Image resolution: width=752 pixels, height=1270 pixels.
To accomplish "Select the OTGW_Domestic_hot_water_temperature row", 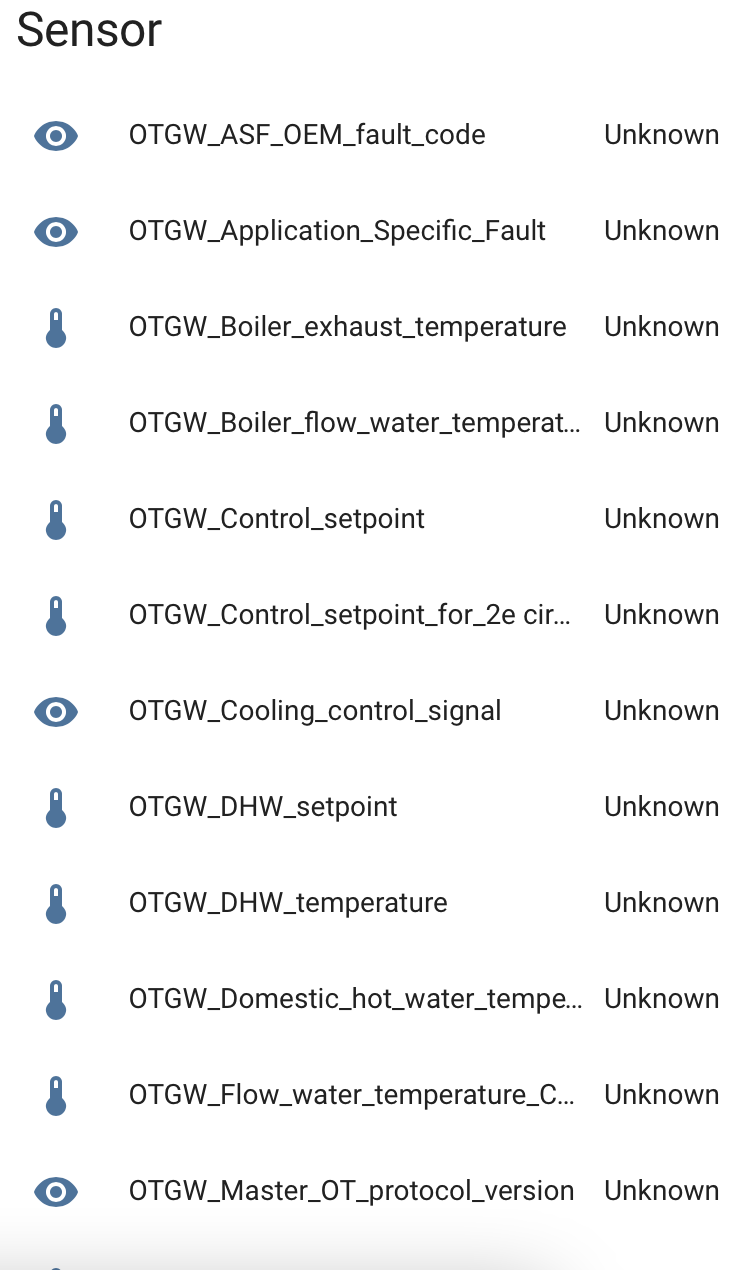I will [x=355, y=999].
